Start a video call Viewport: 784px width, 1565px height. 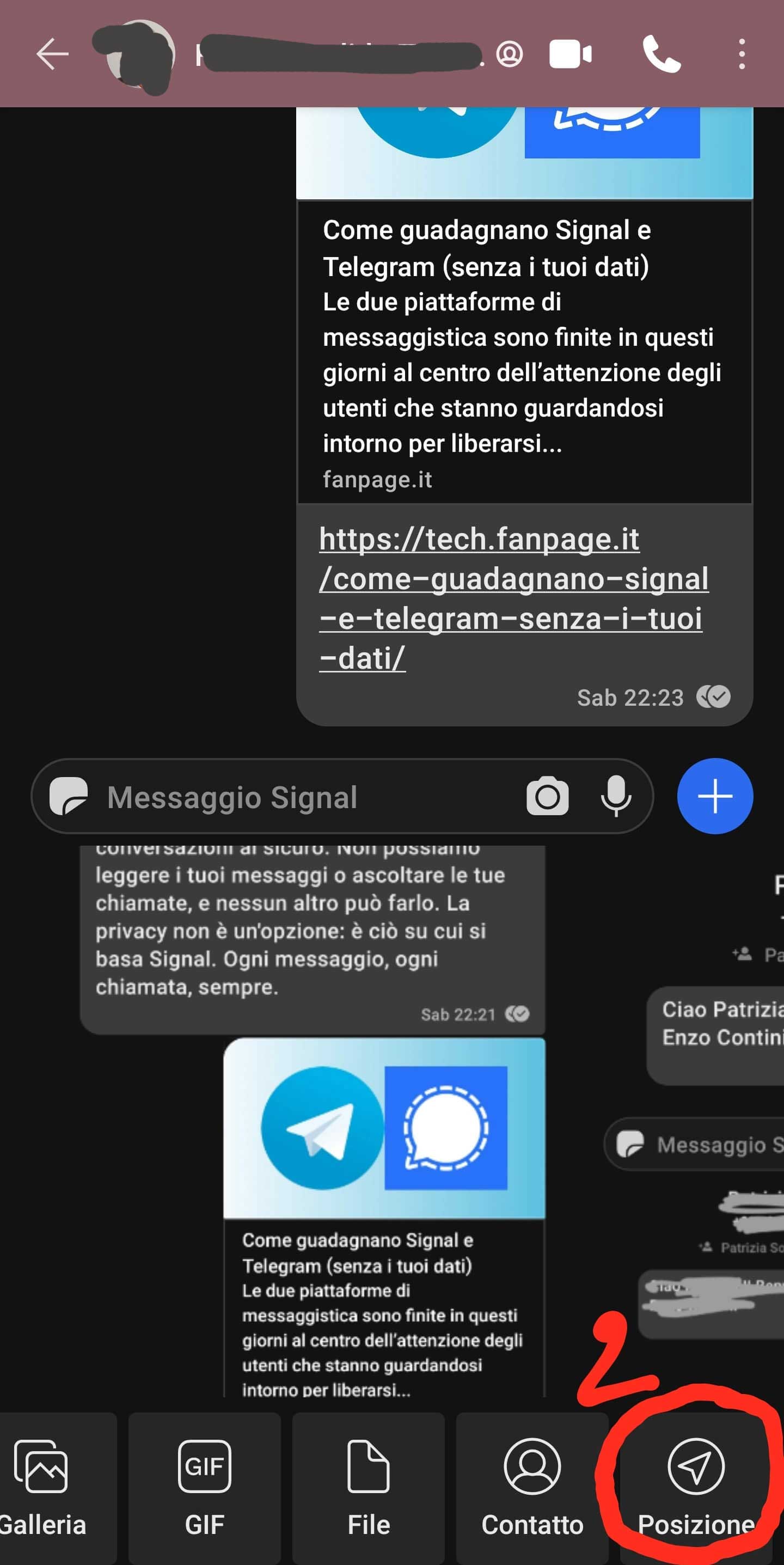569,54
